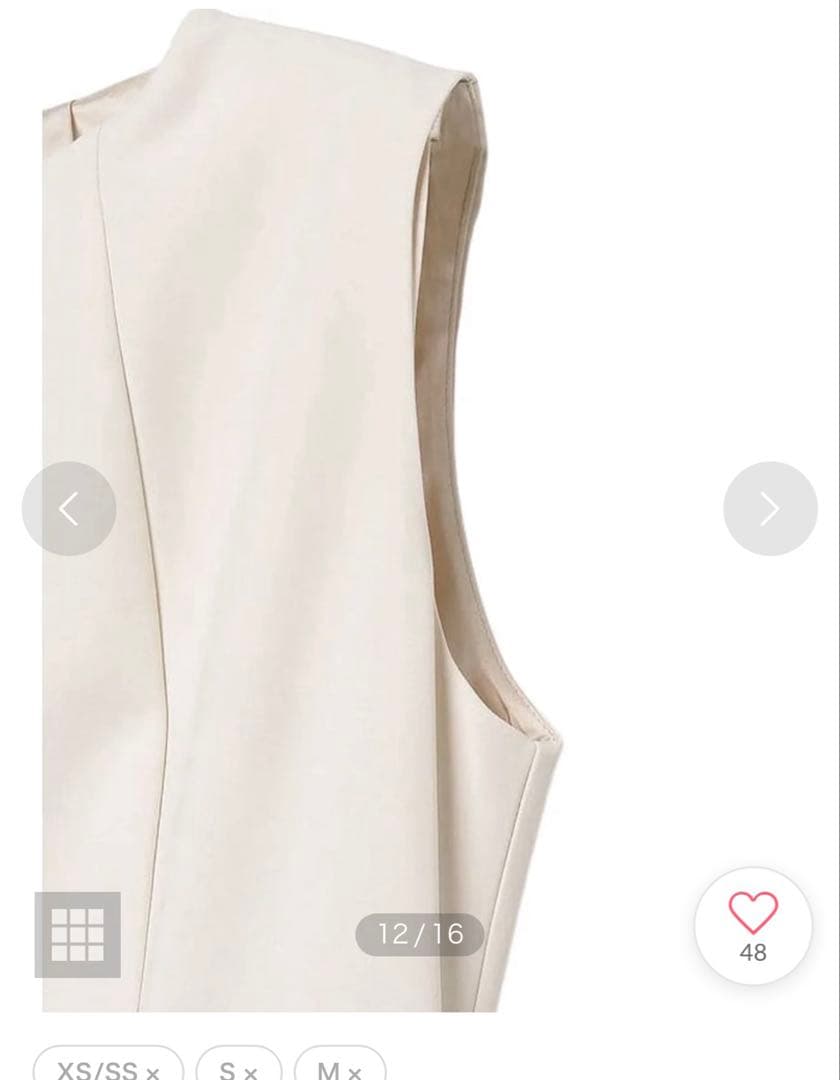This screenshot has width=840, height=1080.
Task: Click the likes count showing 48
Action: click(x=755, y=952)
